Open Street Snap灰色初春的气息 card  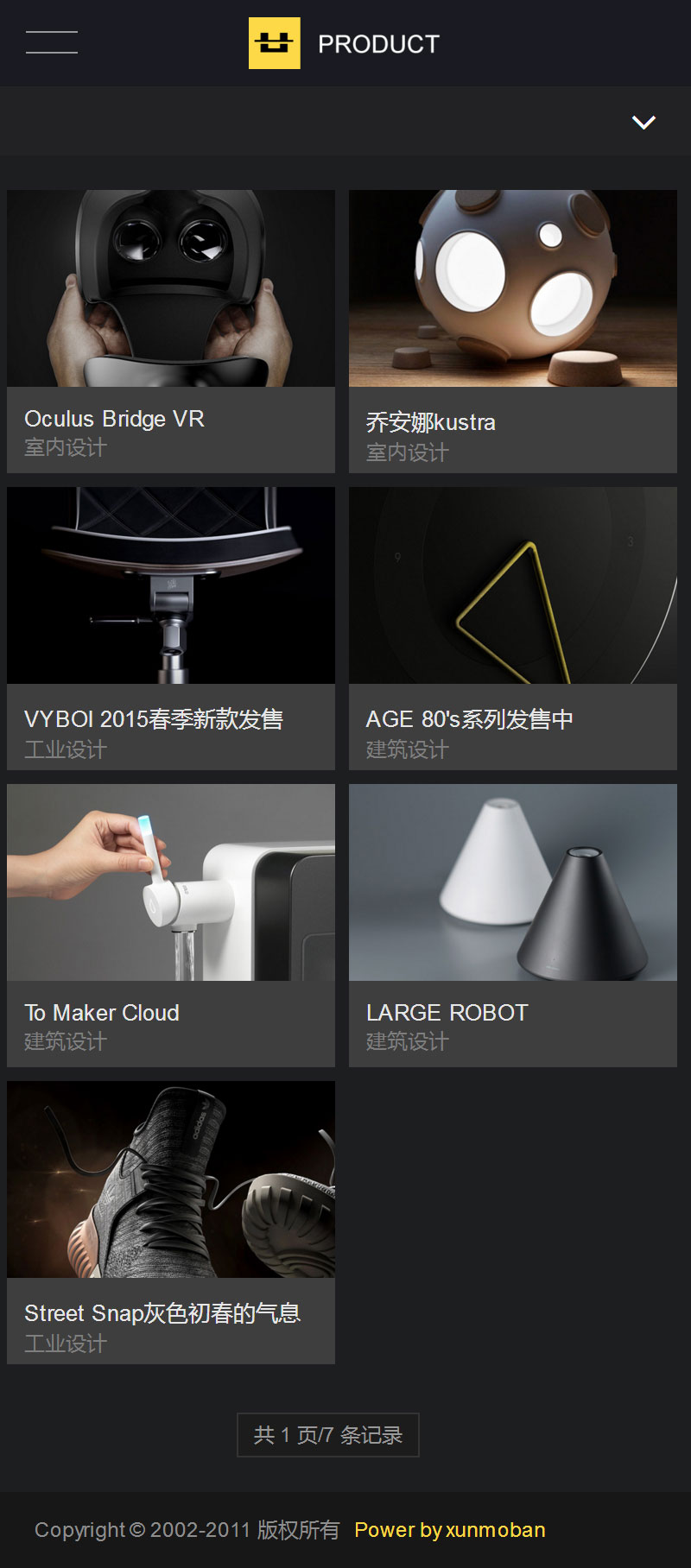171,1222
